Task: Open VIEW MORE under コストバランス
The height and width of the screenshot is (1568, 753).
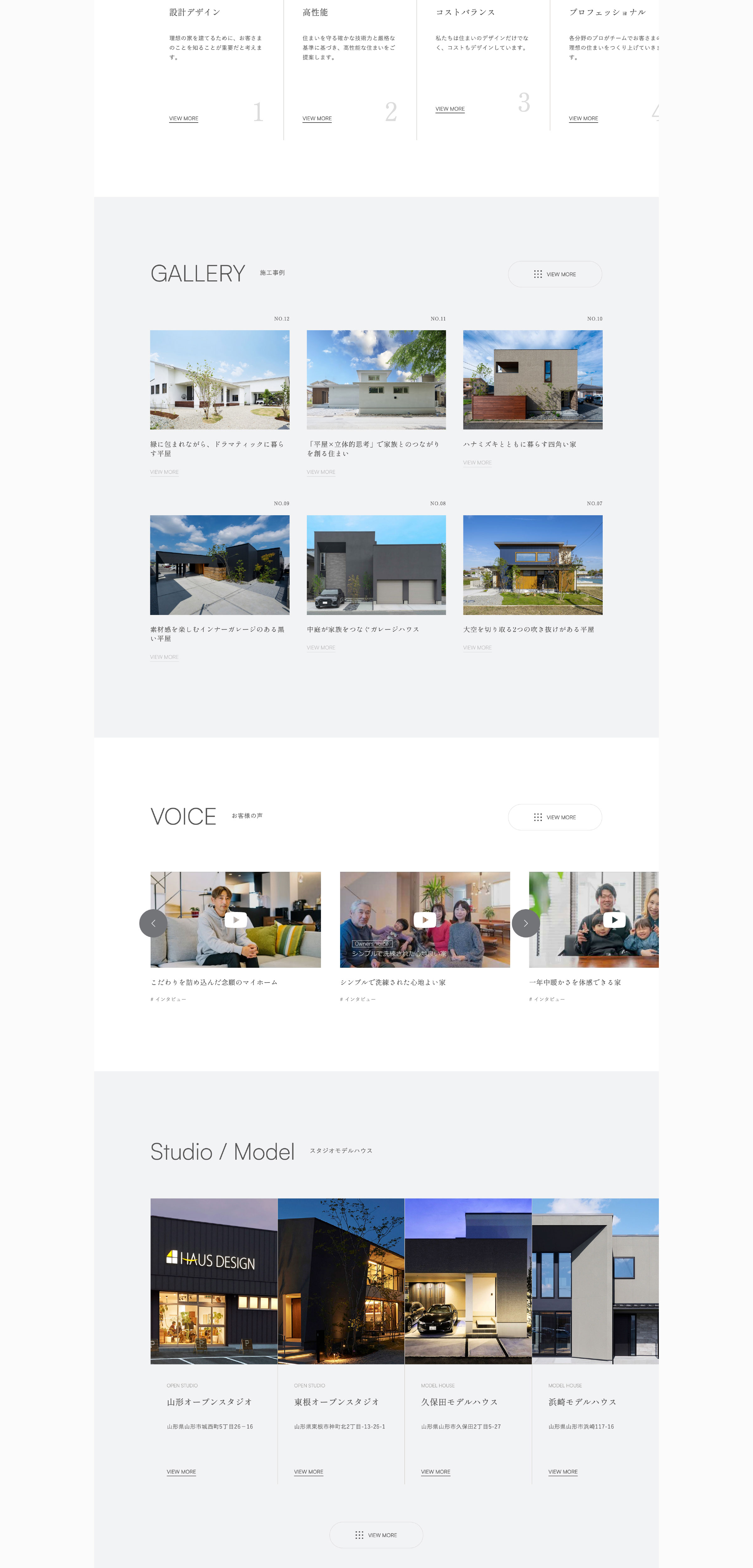Action: pyautogui.click(x=450, y=109)
